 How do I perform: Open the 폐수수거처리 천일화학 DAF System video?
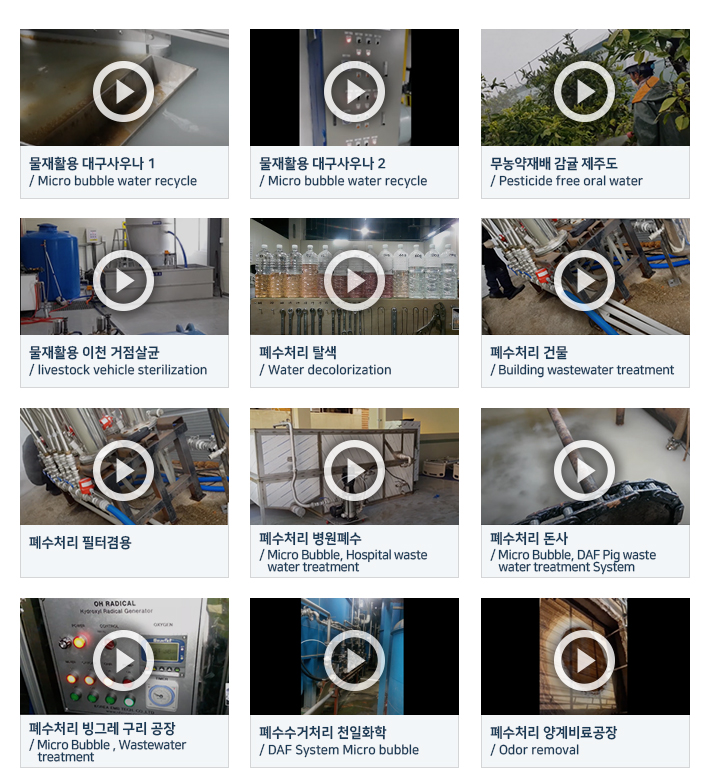click(x=354, y=660)
